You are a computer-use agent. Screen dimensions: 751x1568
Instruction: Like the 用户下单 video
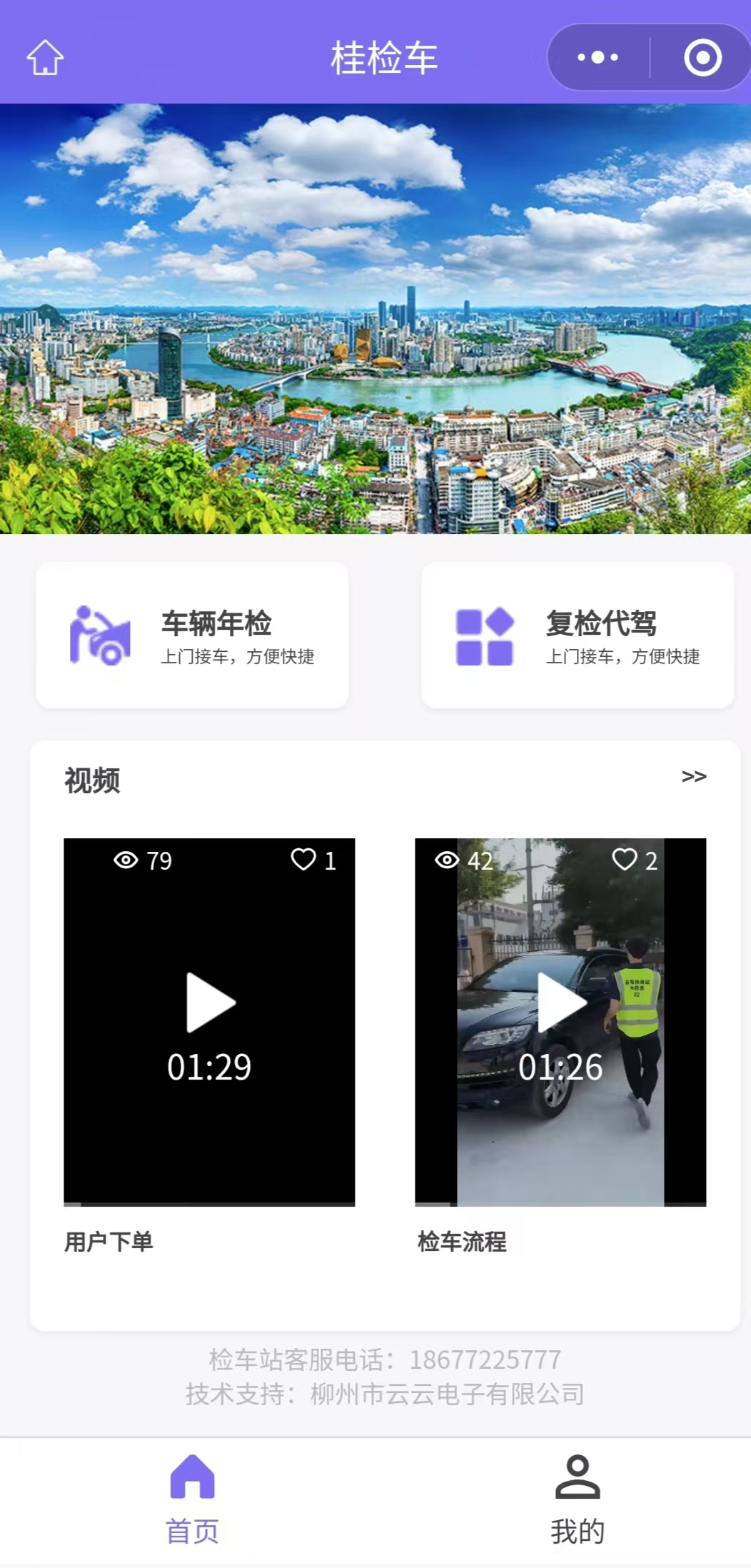[x=304, y=860]
